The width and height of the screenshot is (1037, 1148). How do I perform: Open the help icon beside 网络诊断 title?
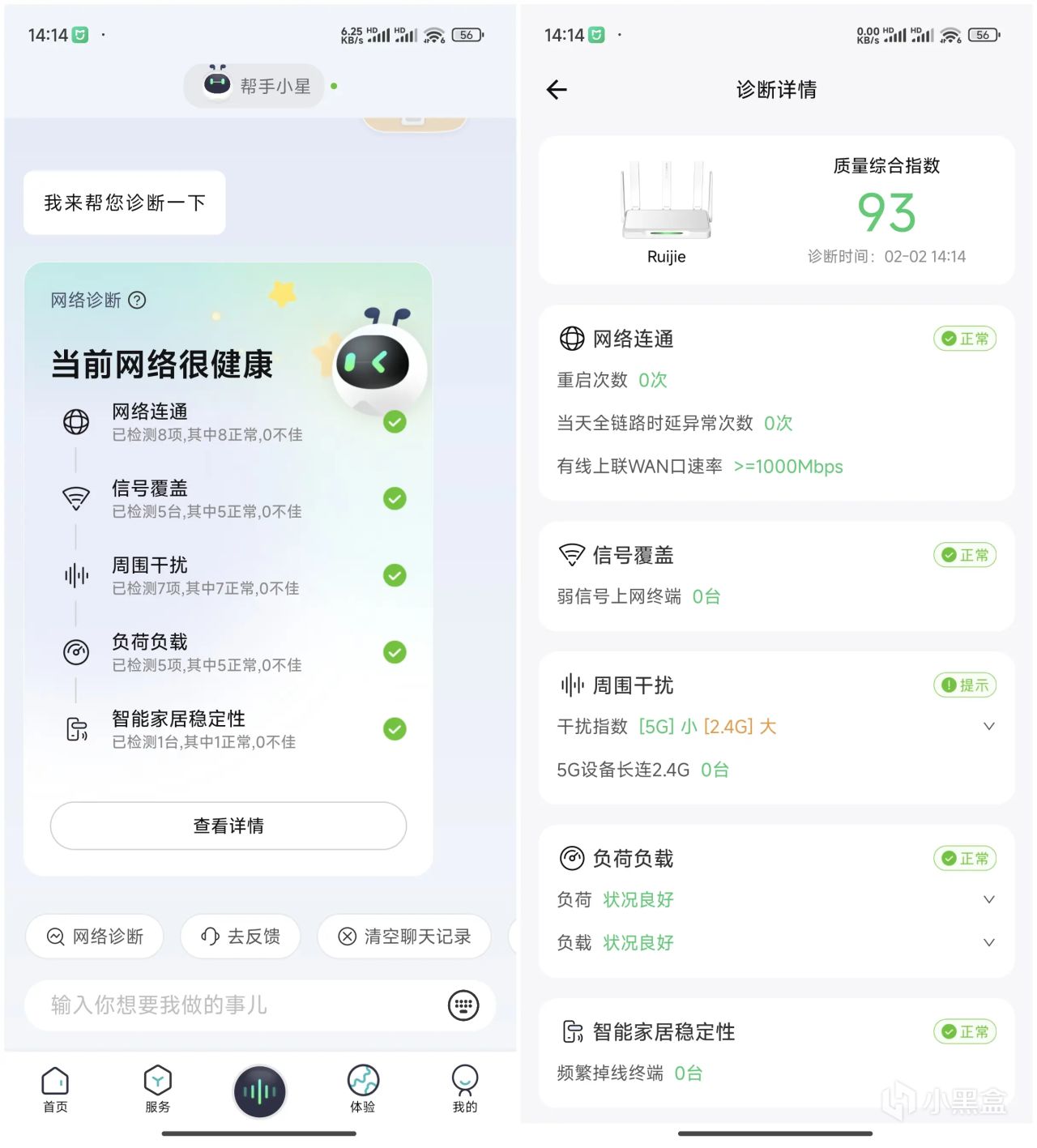tap(138, 301)
